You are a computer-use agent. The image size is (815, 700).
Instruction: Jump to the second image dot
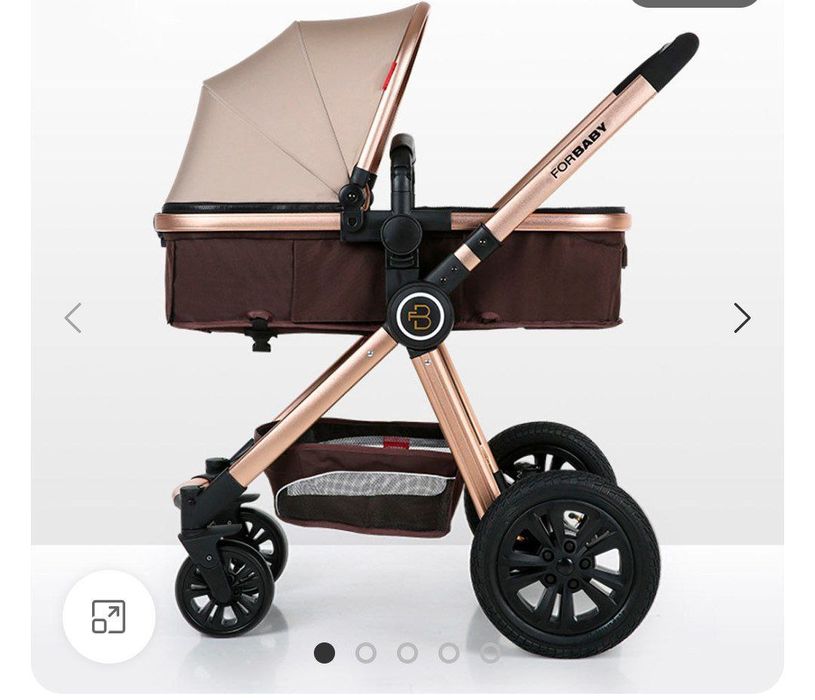coord(366,653)
